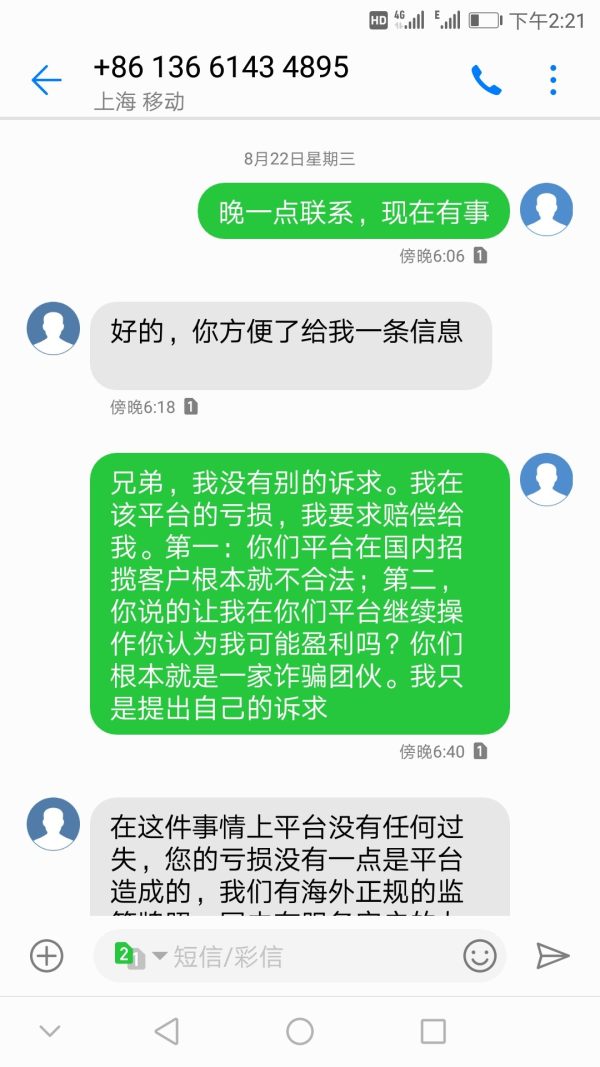Open the overflow menu

click(553, 80)
